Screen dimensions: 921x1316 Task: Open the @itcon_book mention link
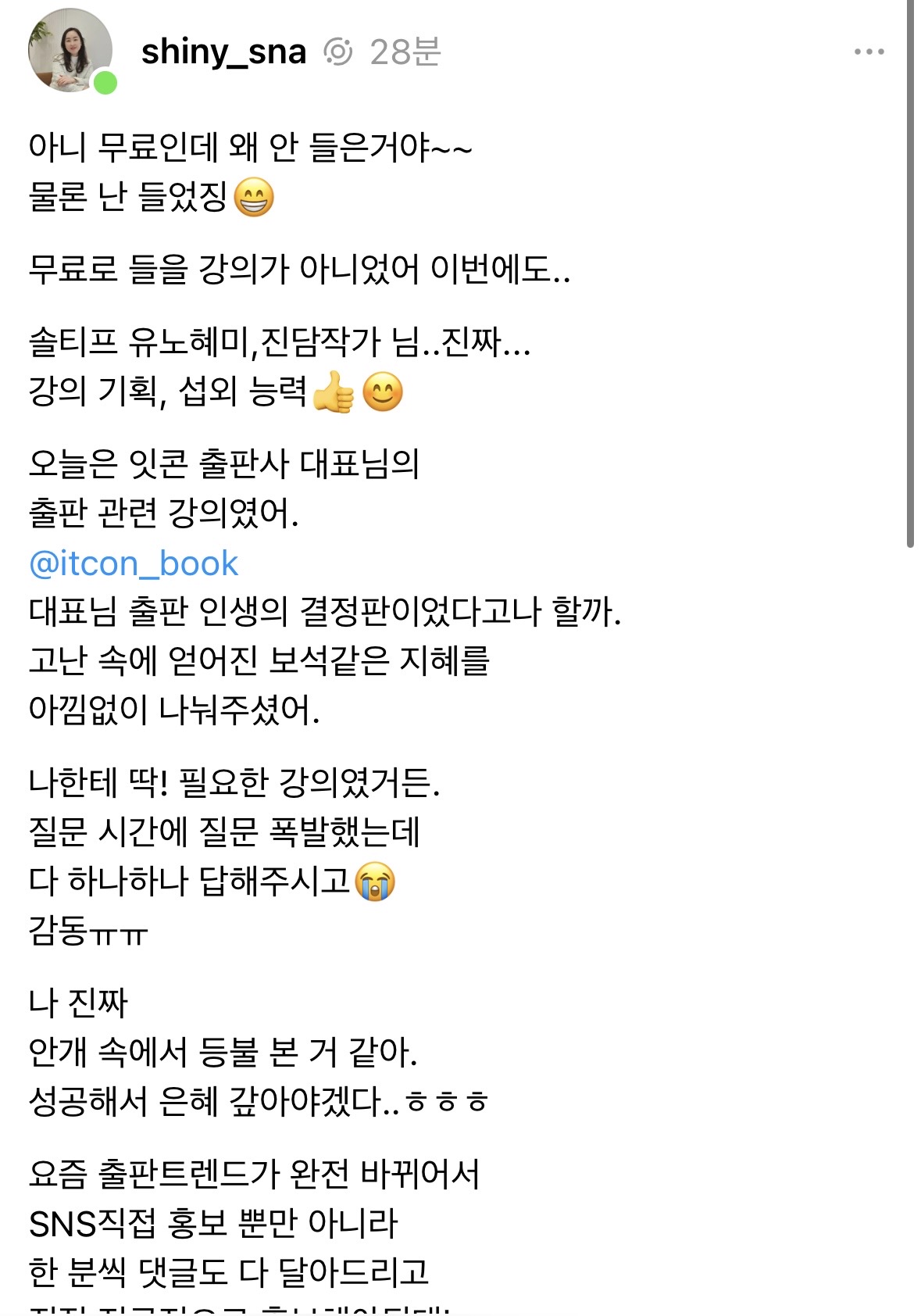134,563
